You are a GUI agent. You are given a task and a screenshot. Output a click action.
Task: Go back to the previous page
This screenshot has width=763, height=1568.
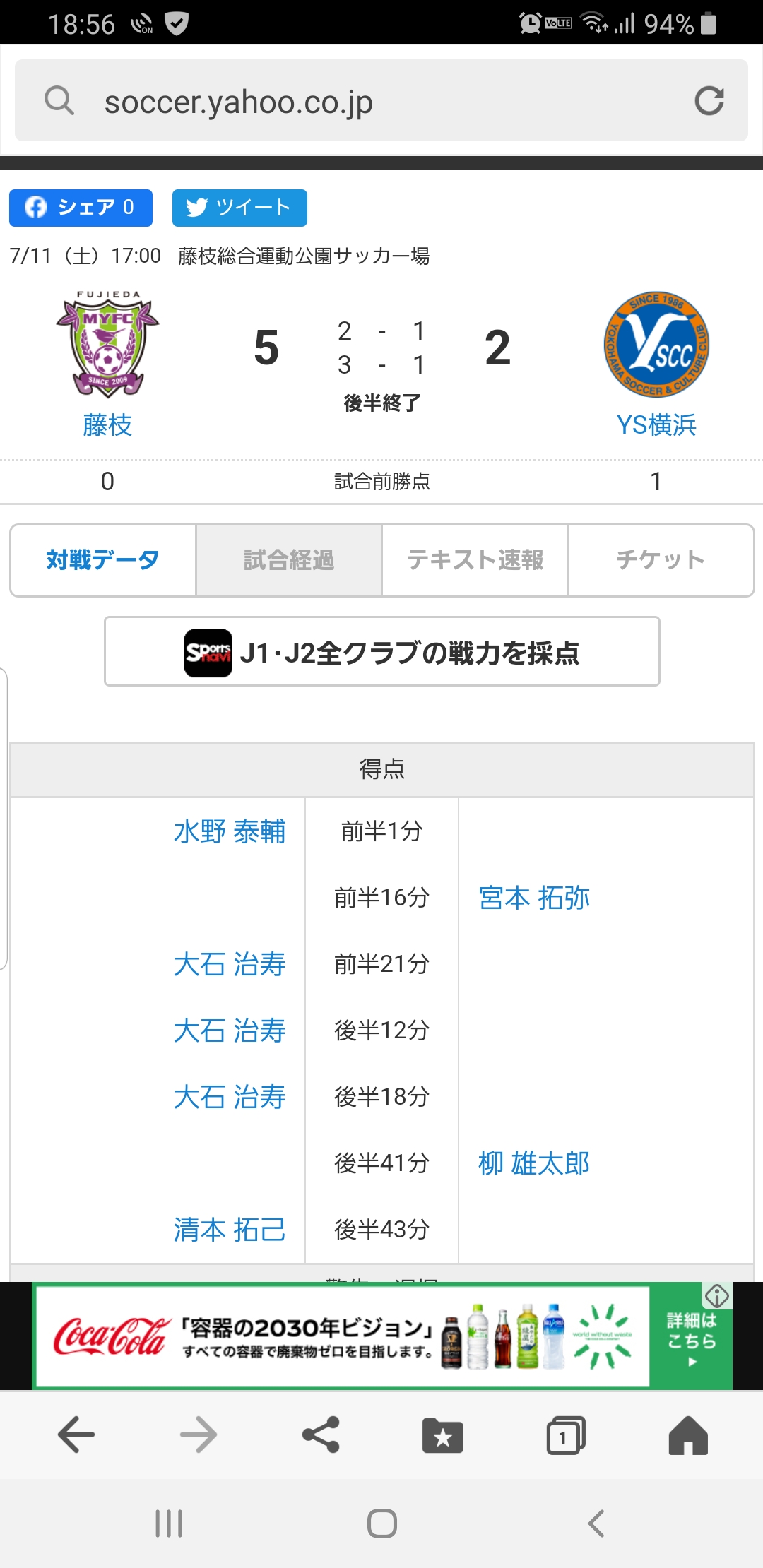pyautogui.click(x=76, y=1435)
